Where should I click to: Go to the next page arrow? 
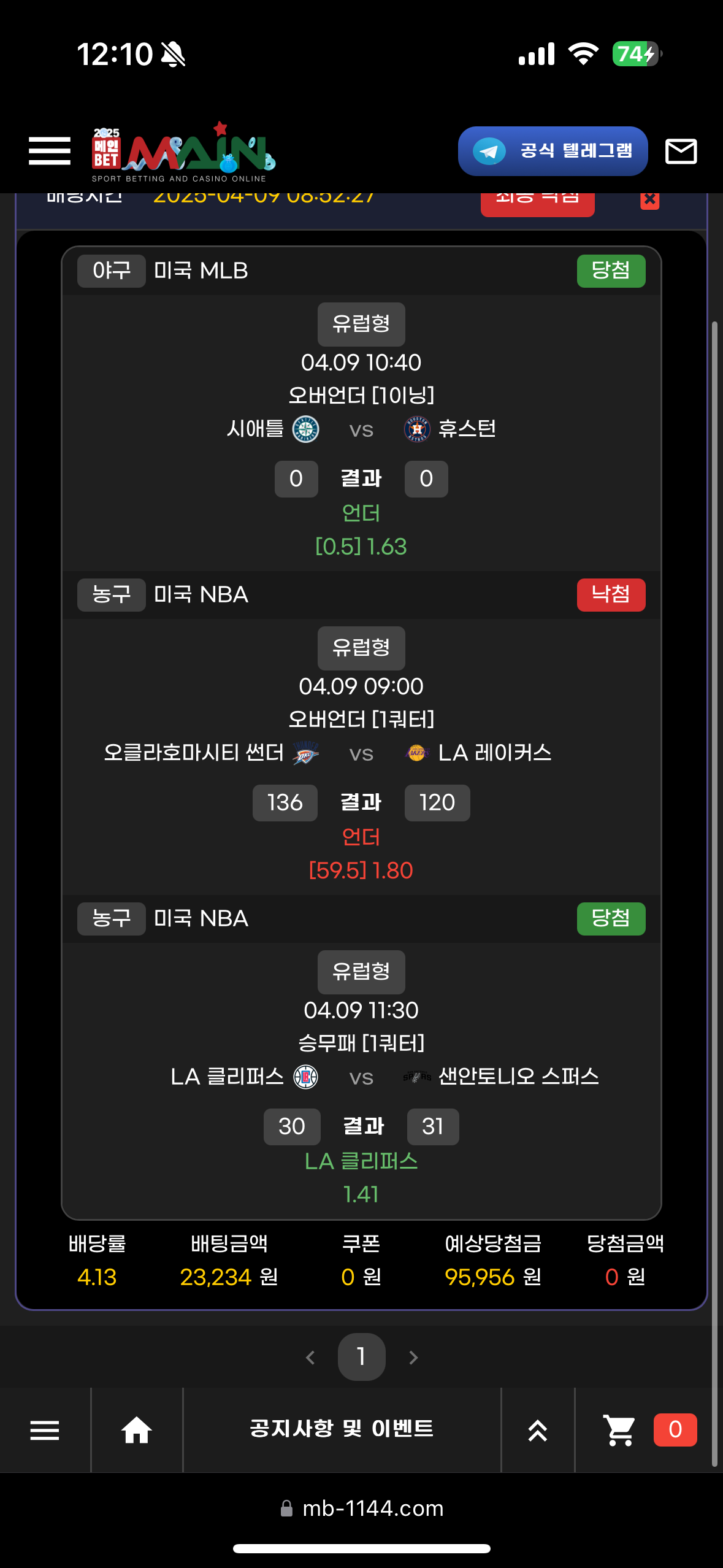413,1358
